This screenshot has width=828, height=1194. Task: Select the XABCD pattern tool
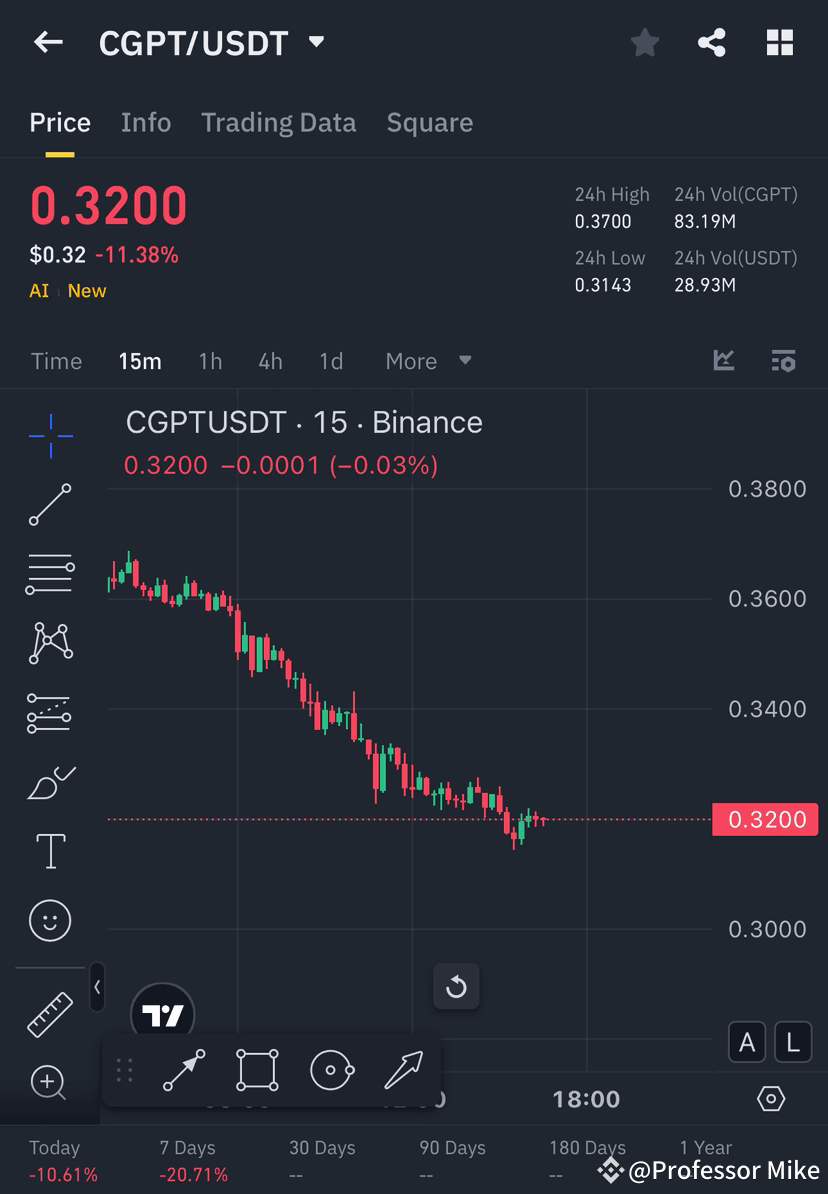(50, 643)
